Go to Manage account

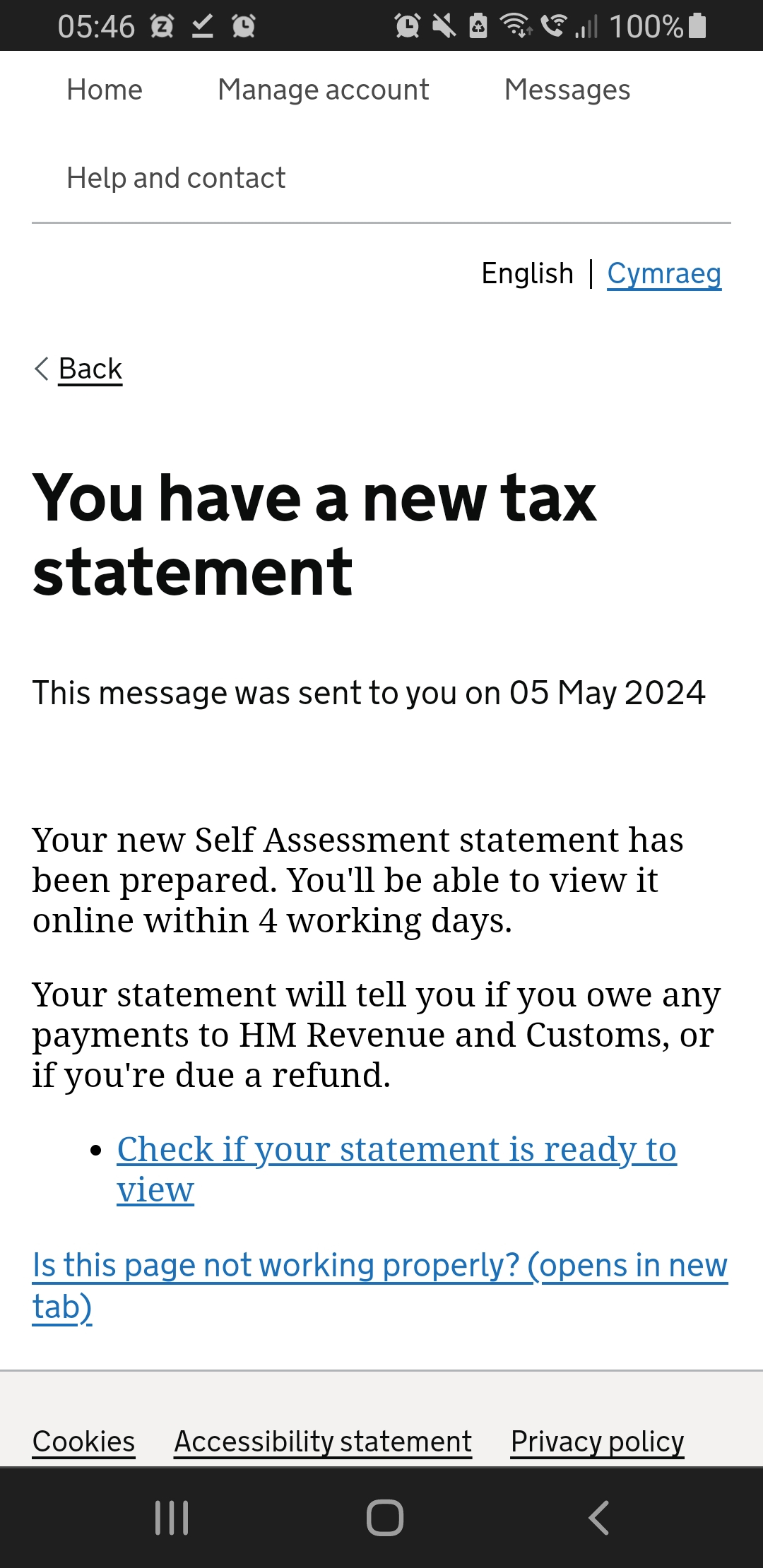click(324, 90)
